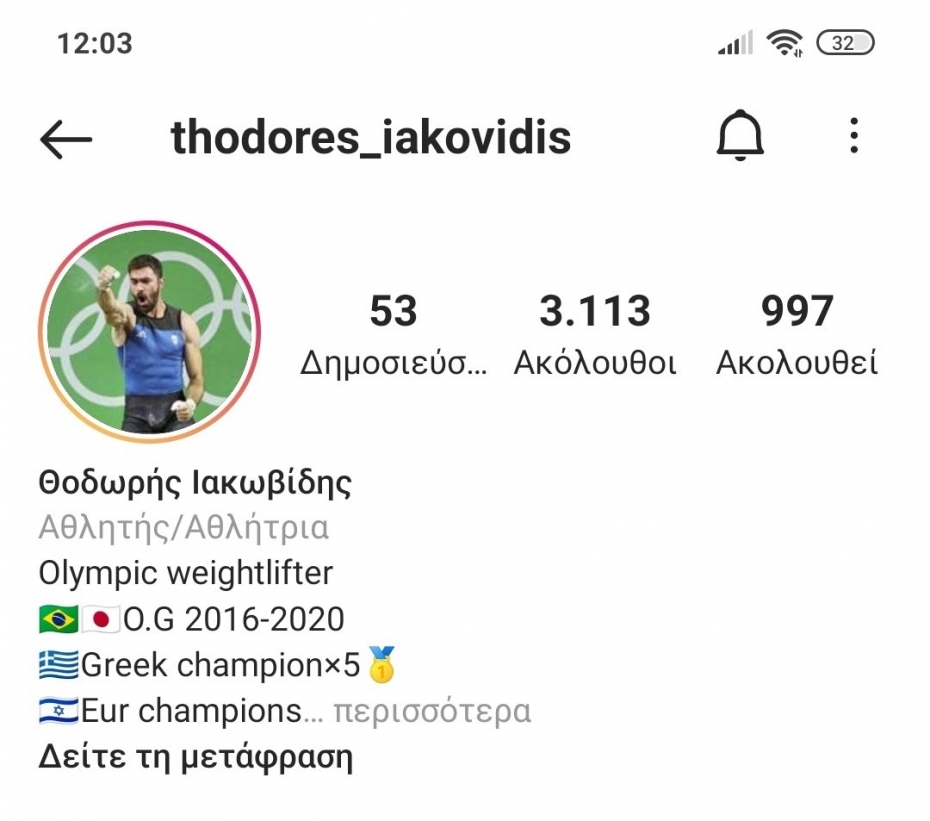Open the 997 Ακολουθεί following list
Screen dimensions: 930x821
[796, 335]
